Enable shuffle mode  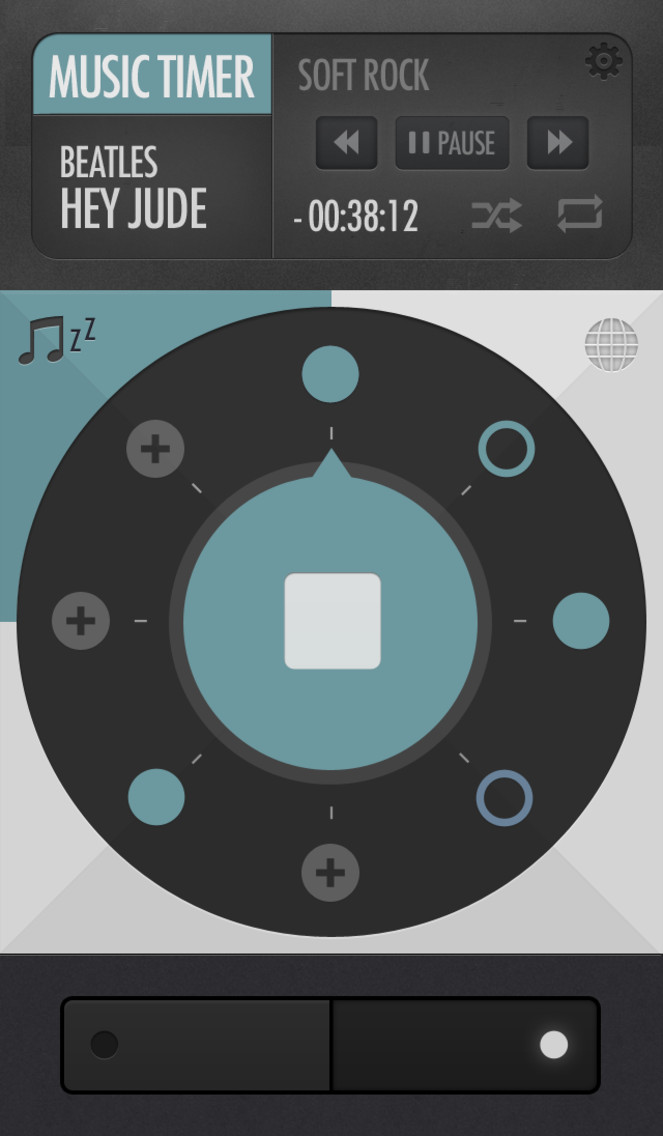(497, 215)
